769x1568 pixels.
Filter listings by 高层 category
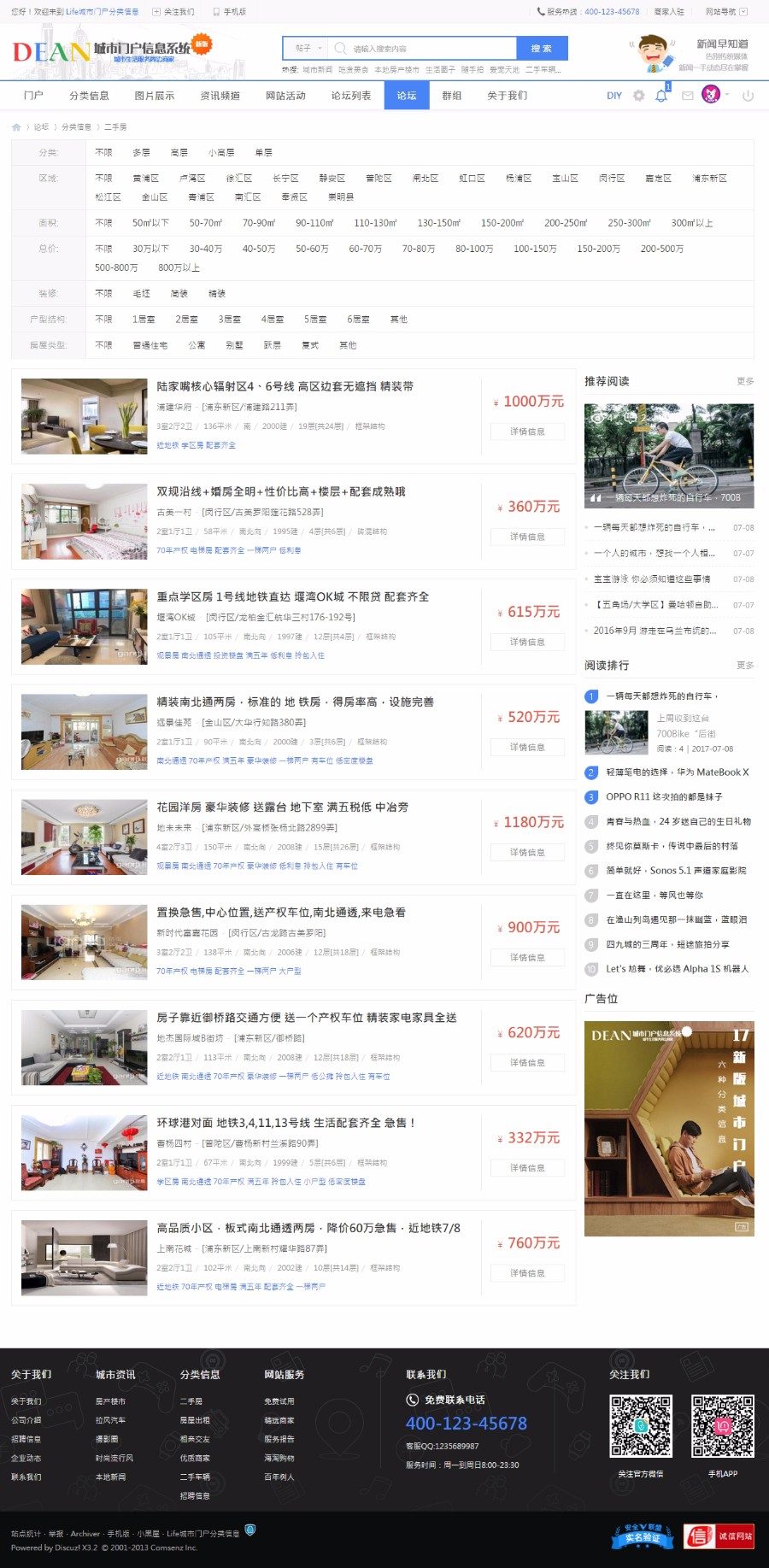coord(179,153)
